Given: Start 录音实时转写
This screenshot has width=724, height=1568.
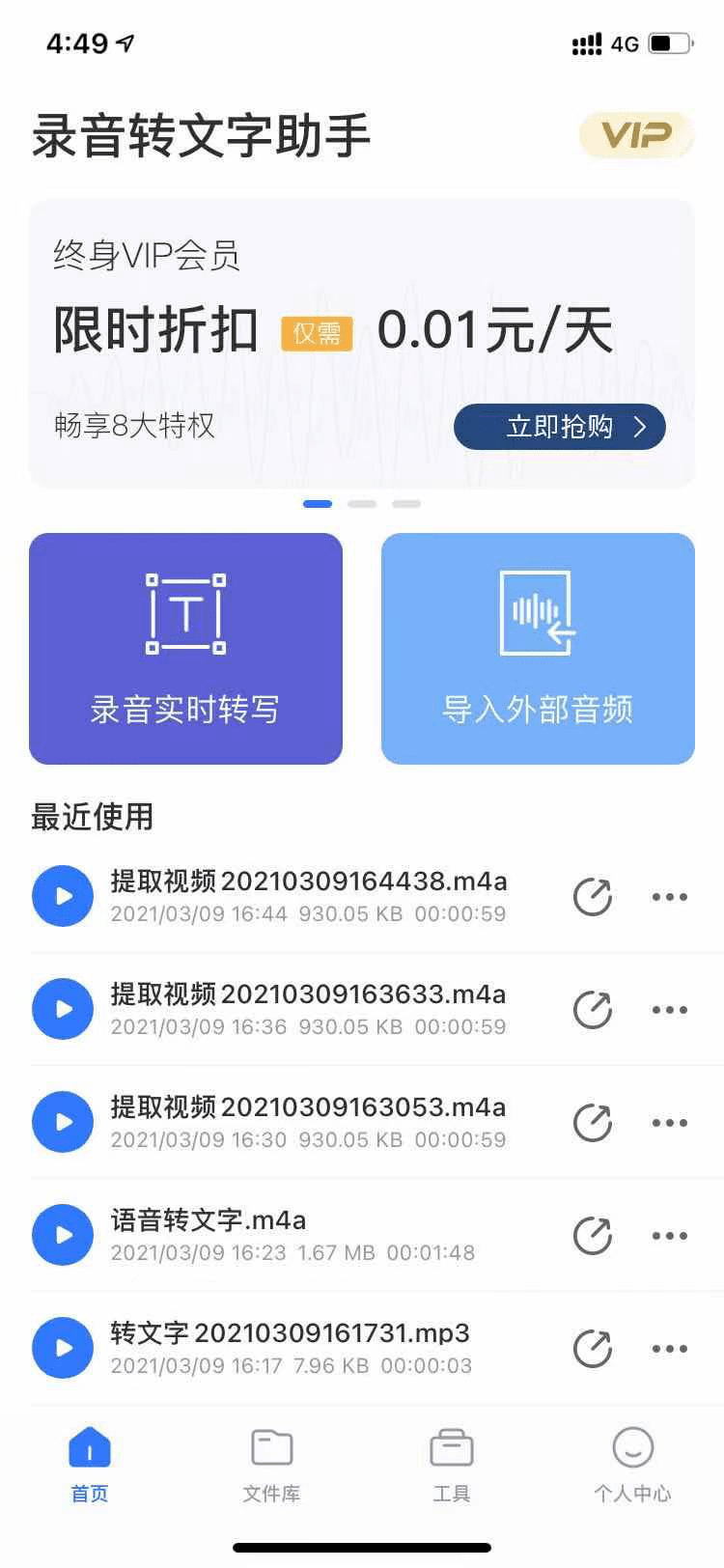Looking at the screenshot, I should (185, 649).
